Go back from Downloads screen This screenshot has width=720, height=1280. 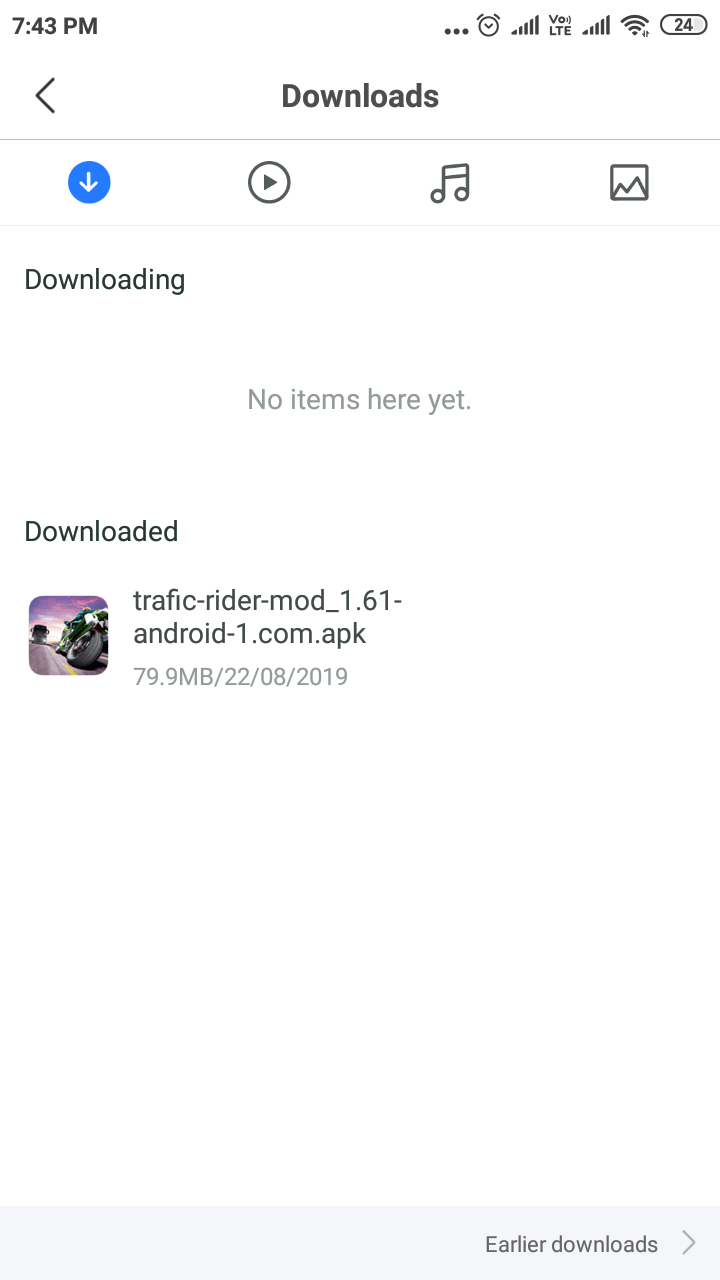tap(45, 96)
